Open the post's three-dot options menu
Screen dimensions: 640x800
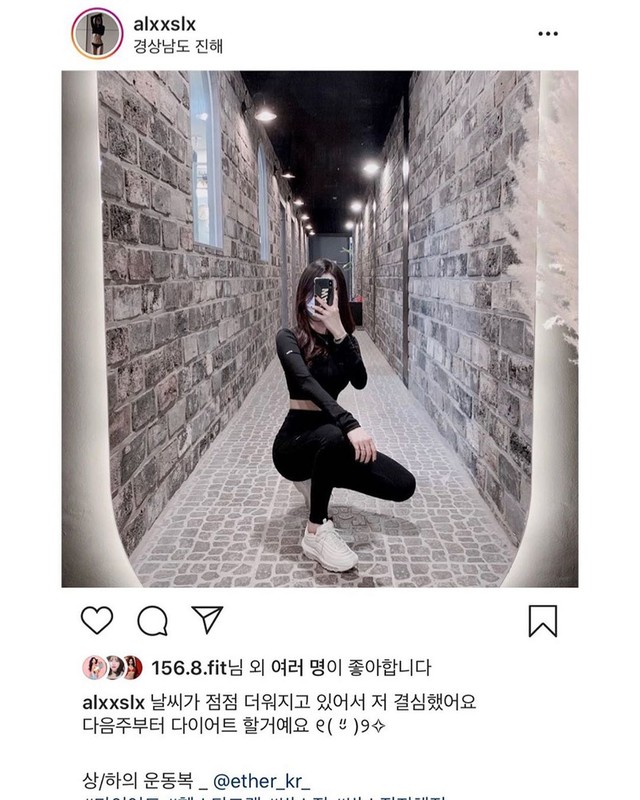click(548, 34)
